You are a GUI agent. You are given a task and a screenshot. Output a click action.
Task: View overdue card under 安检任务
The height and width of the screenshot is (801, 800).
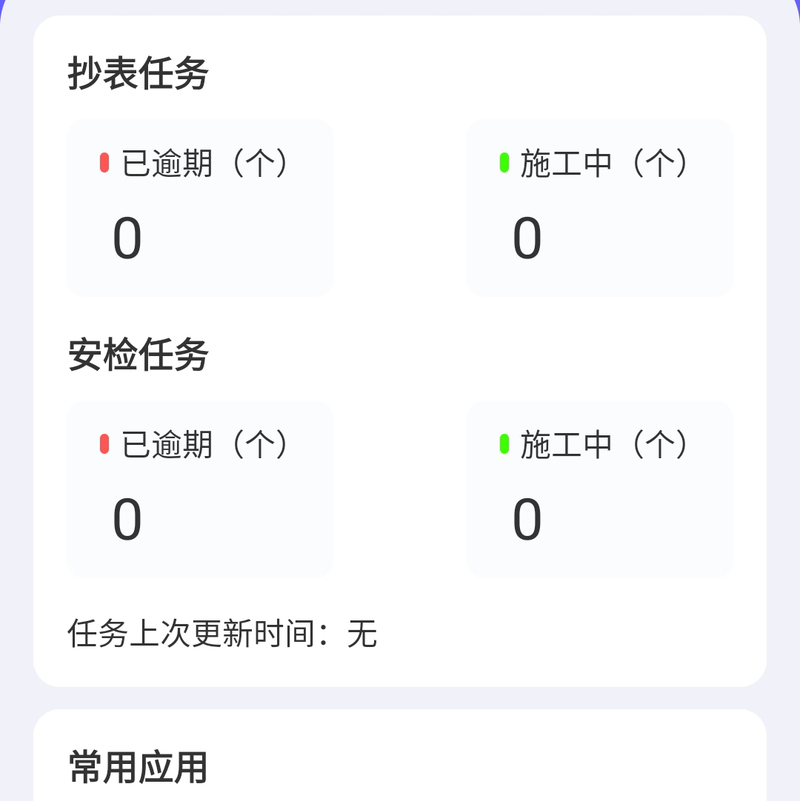pyautogui.click(x=200, y=489)
